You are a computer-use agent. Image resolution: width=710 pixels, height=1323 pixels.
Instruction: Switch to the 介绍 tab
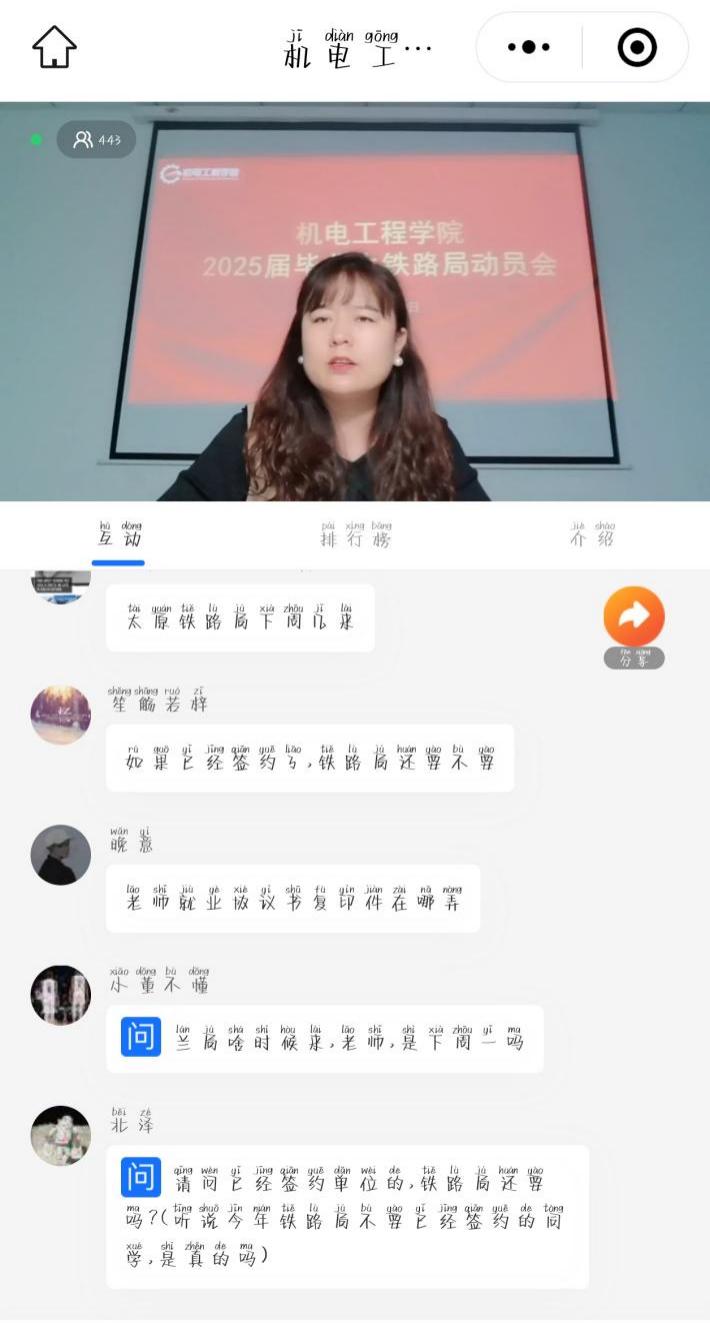pos(592,536)
